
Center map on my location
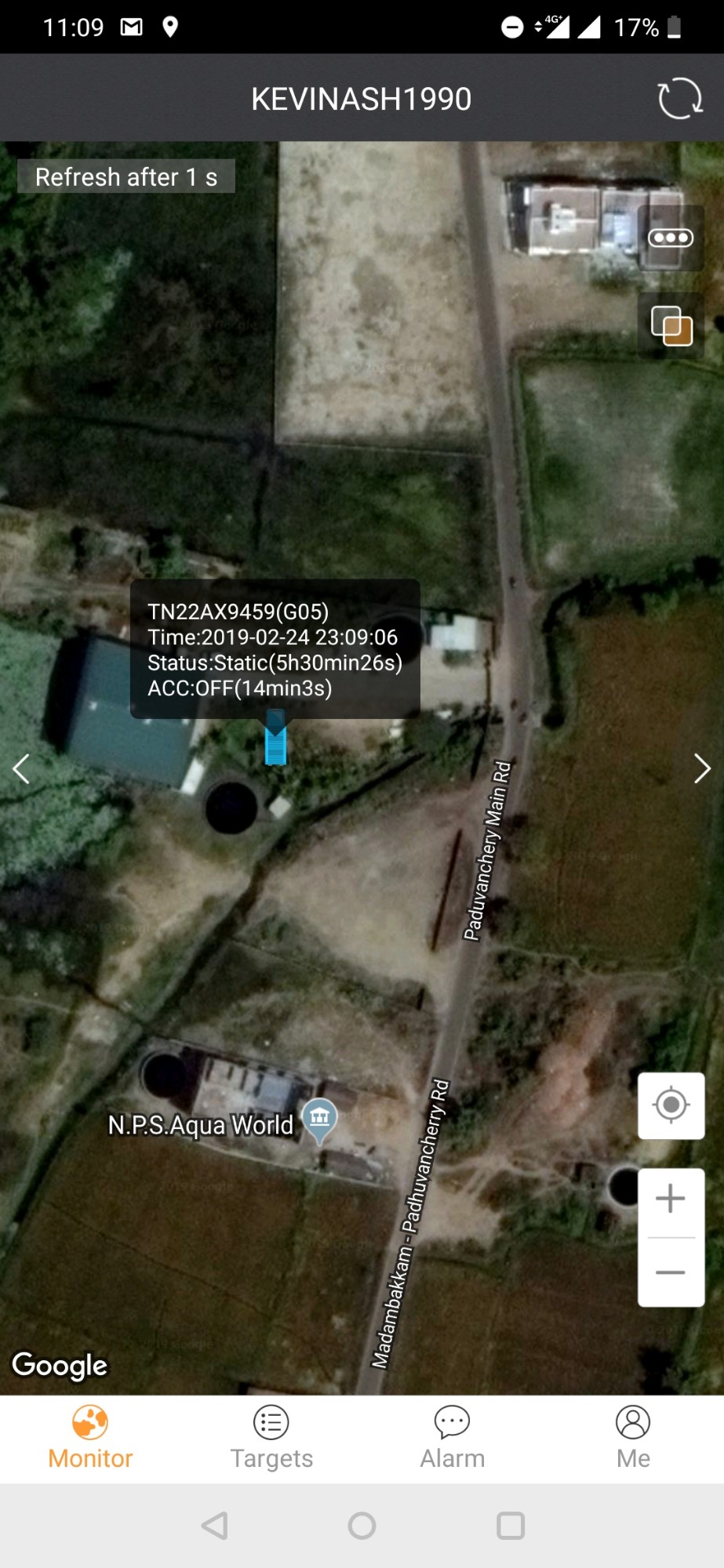tap(671, 1105)
